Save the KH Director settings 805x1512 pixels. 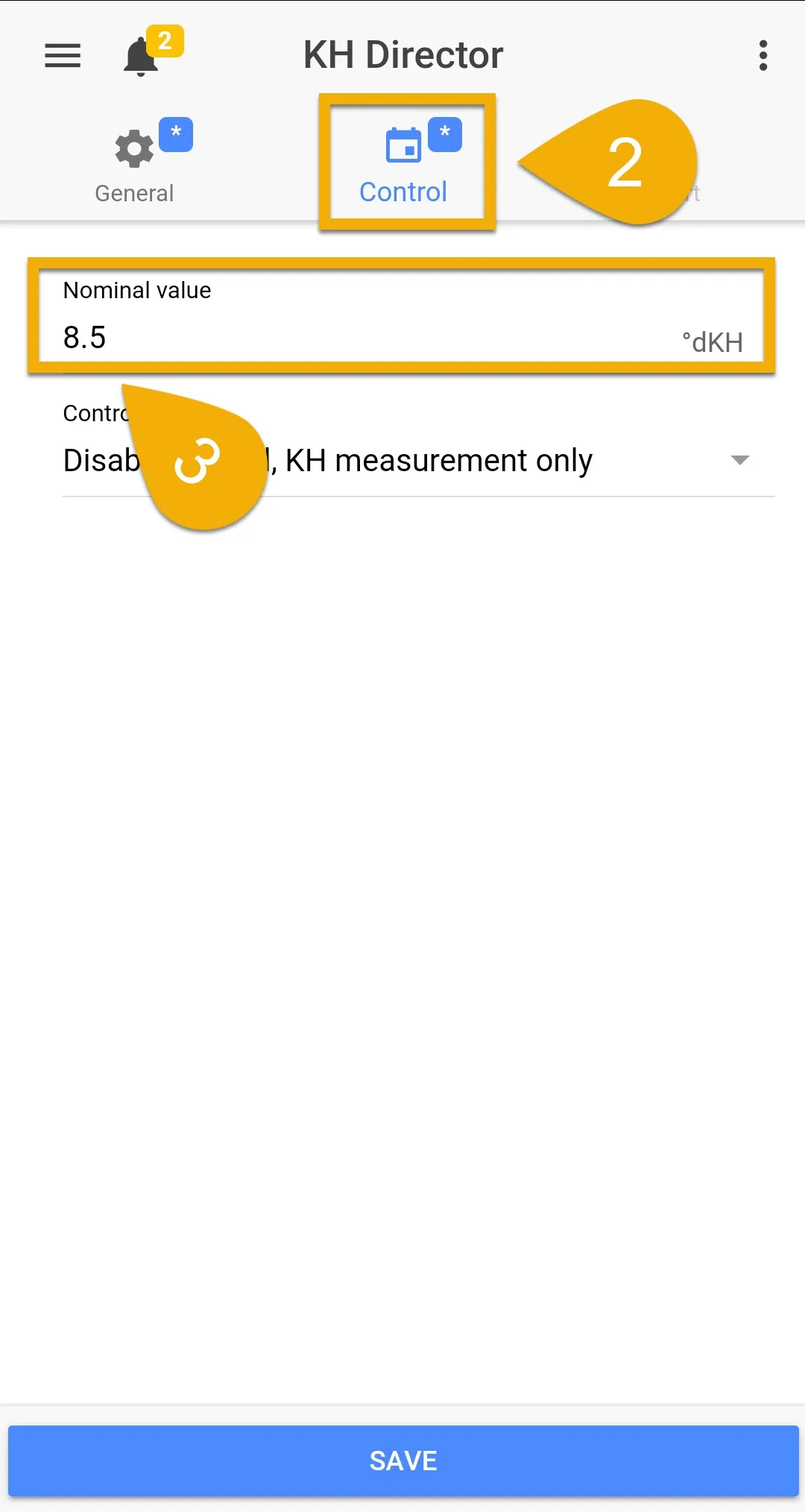point(403,1461)
